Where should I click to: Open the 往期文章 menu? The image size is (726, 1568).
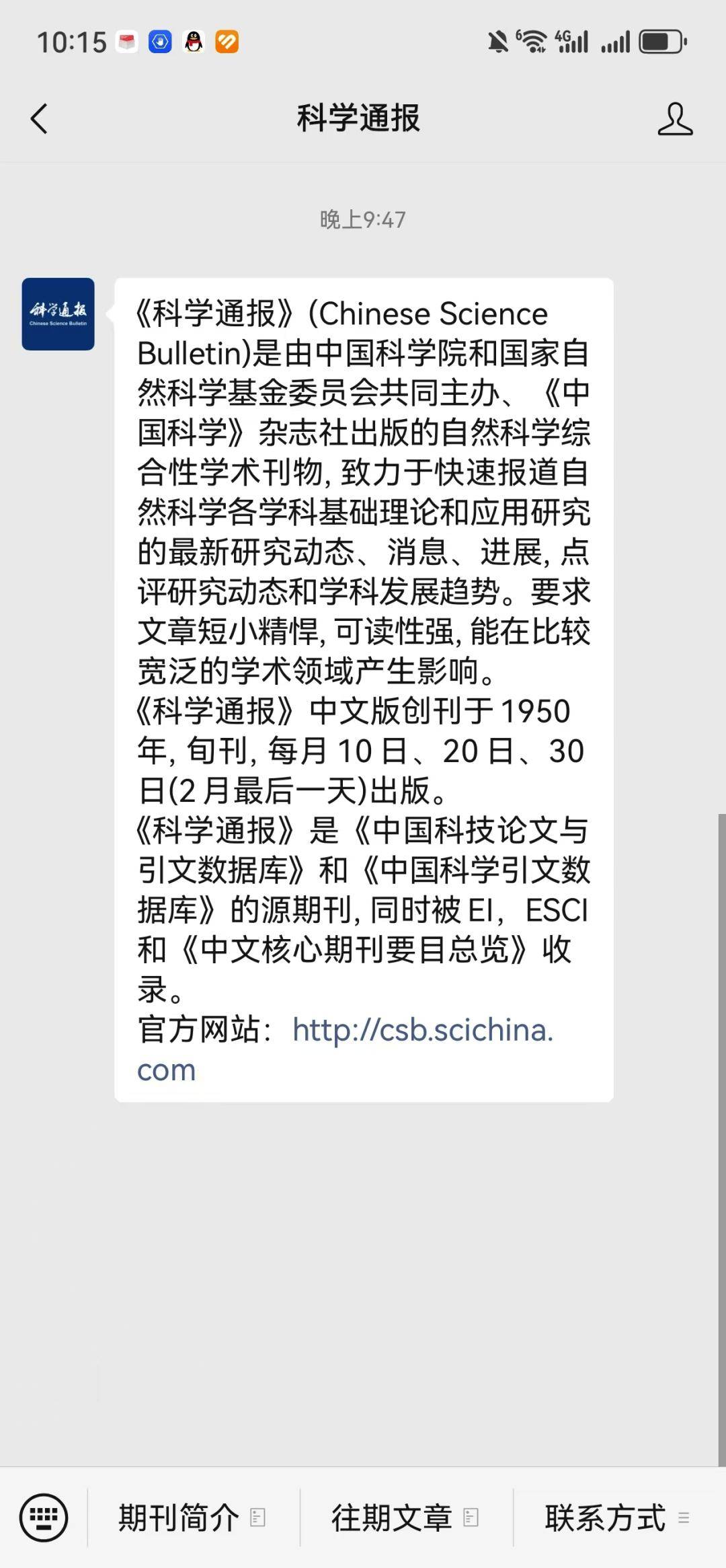(x=405, y=1518)
